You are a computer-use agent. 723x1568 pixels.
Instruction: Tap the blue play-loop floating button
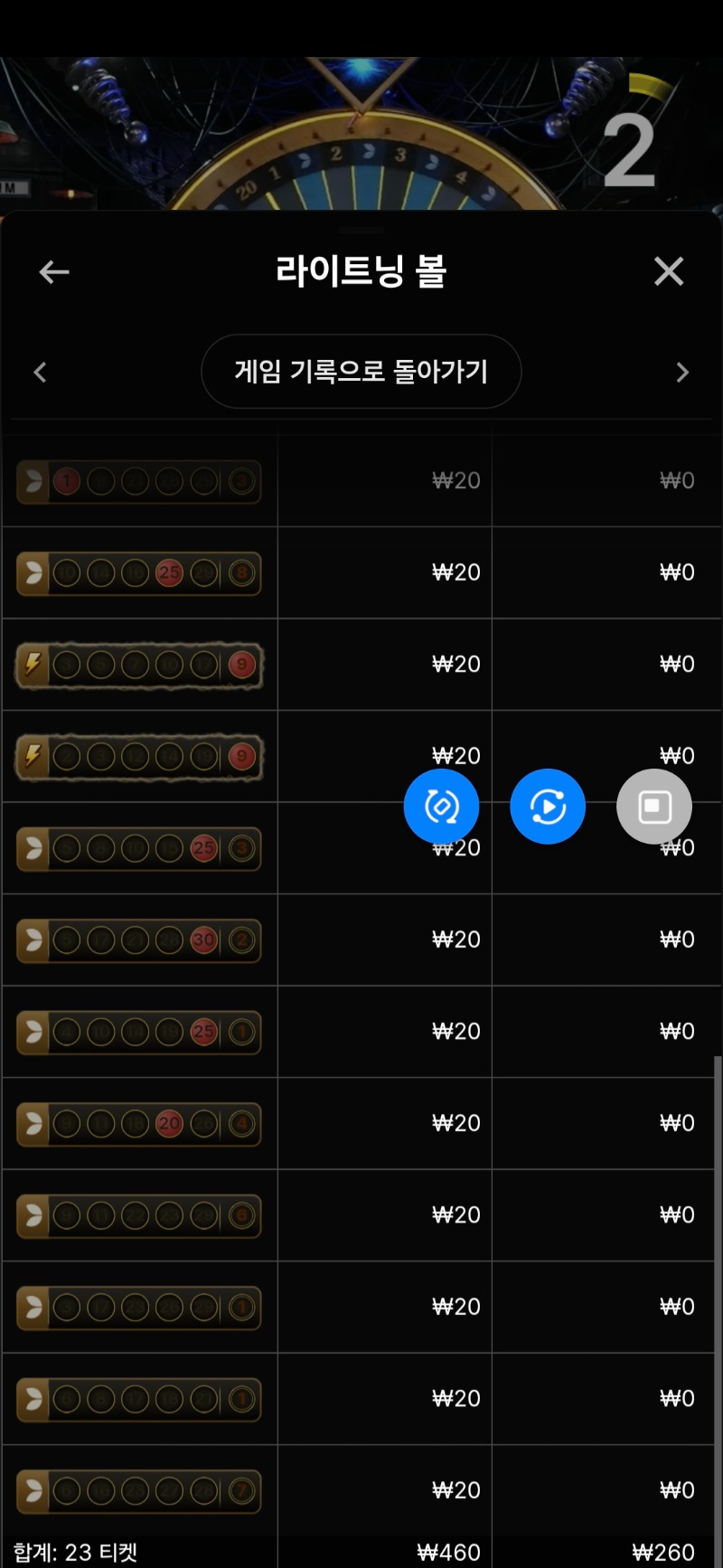pyautogui.click(x=548, y=807)
